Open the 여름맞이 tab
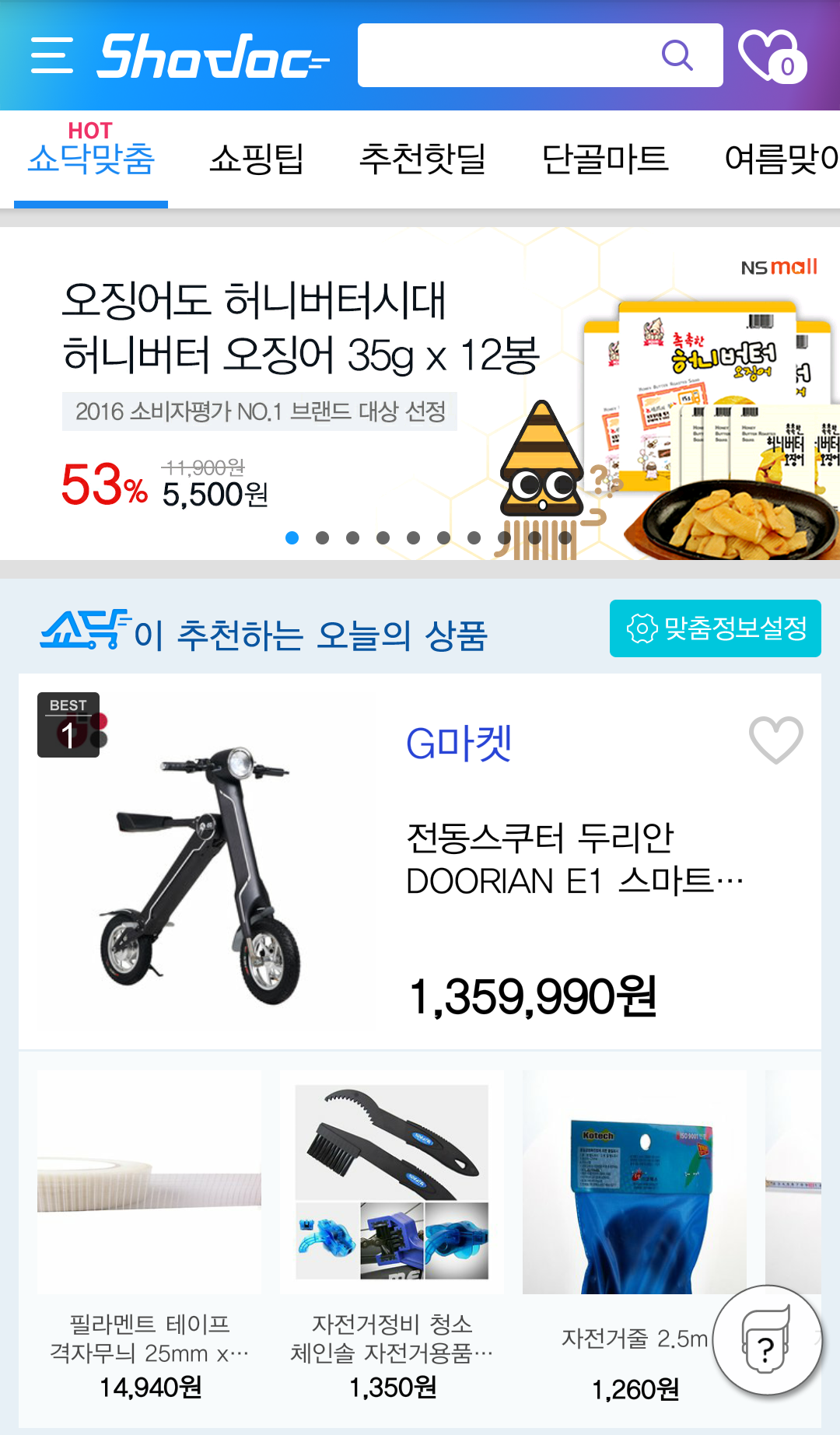 pyautogui.click(x=780, y=159)
